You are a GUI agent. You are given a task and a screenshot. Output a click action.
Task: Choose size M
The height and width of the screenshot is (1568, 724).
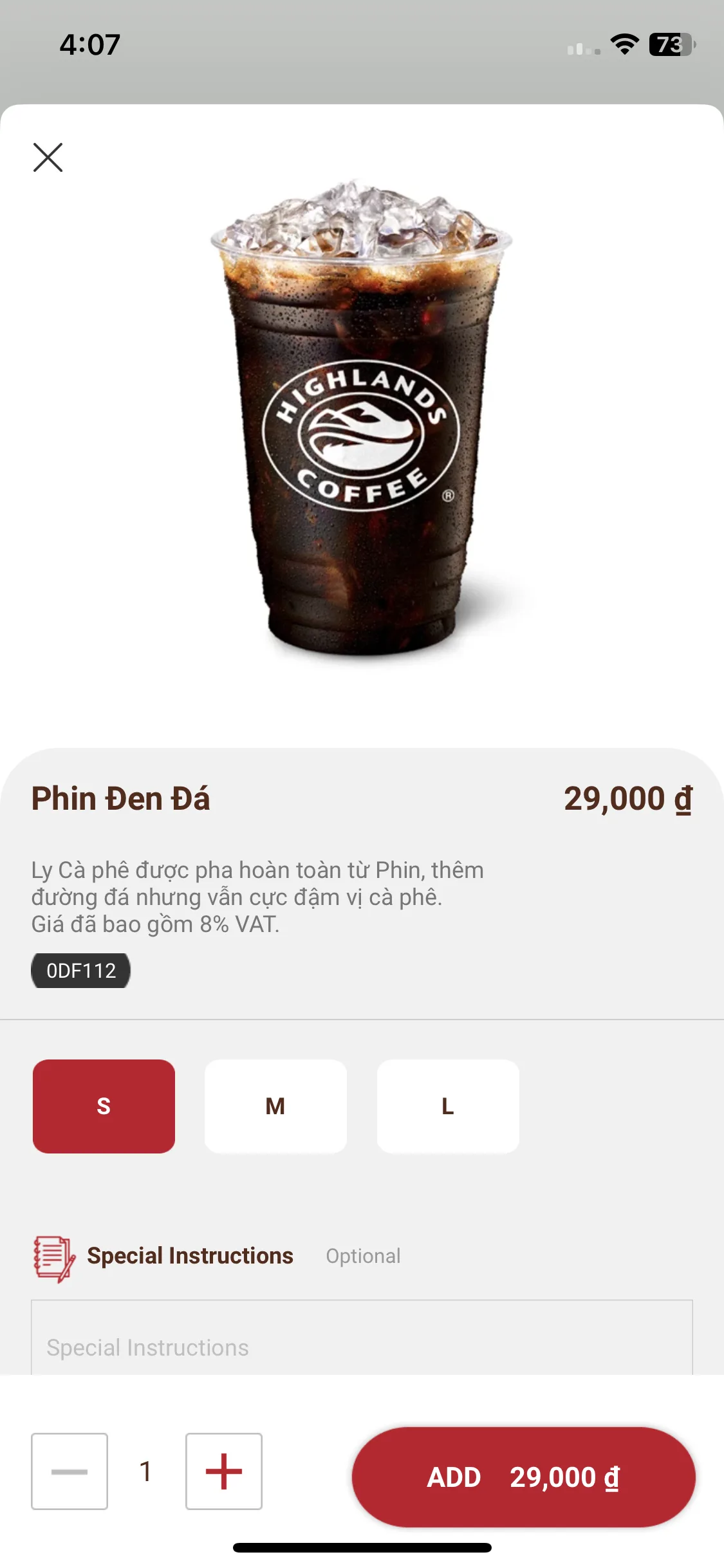[275, 1106]
